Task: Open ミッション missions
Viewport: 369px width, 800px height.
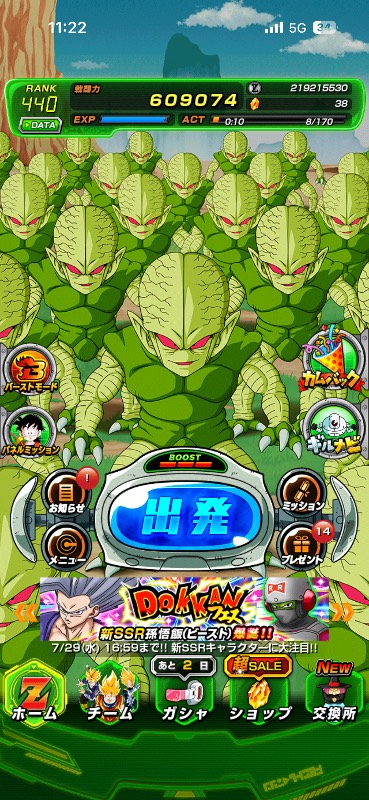Action: [301, 491]
